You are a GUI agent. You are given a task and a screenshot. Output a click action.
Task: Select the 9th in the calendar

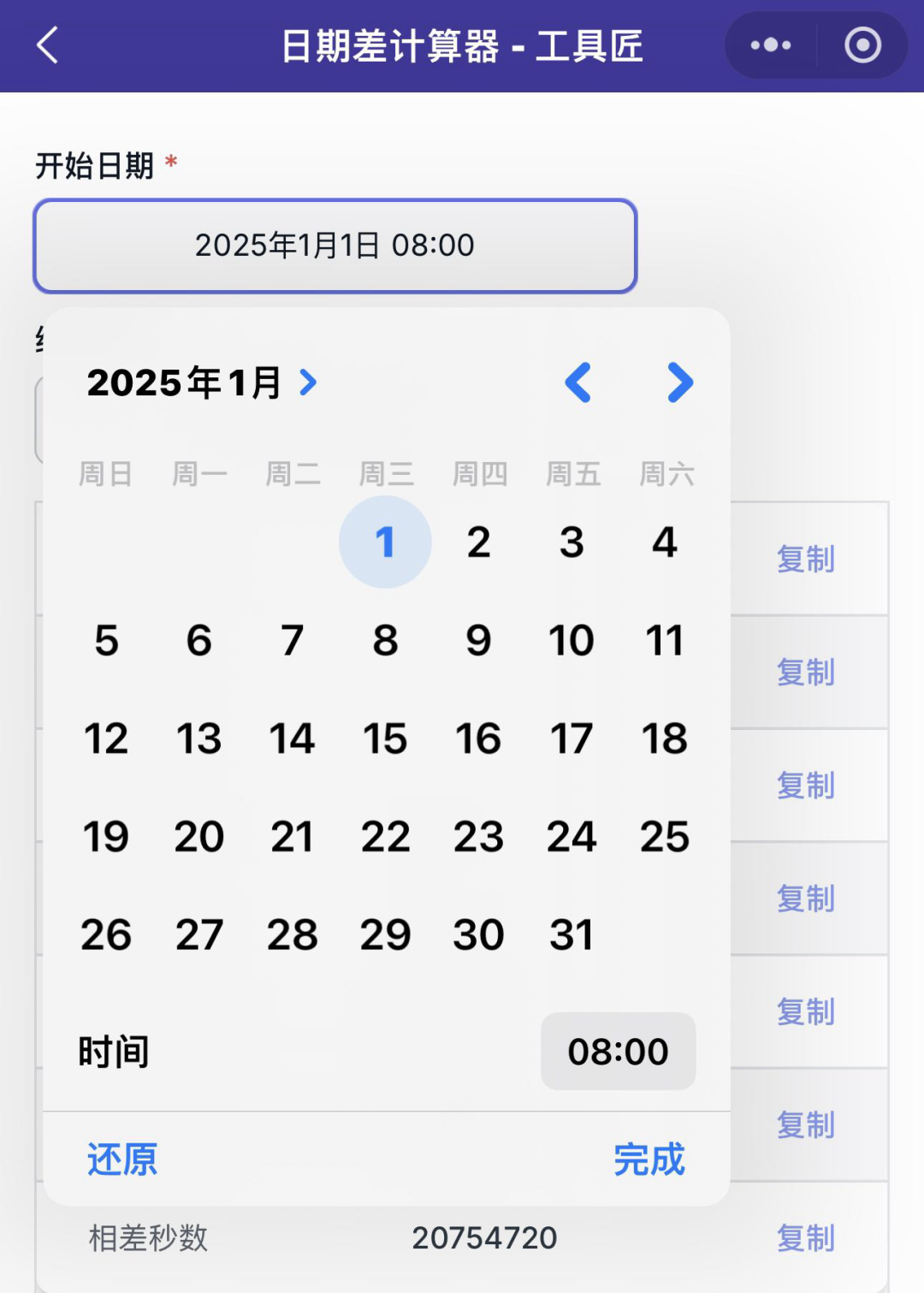pyautogui.click(x=478, y=641)
